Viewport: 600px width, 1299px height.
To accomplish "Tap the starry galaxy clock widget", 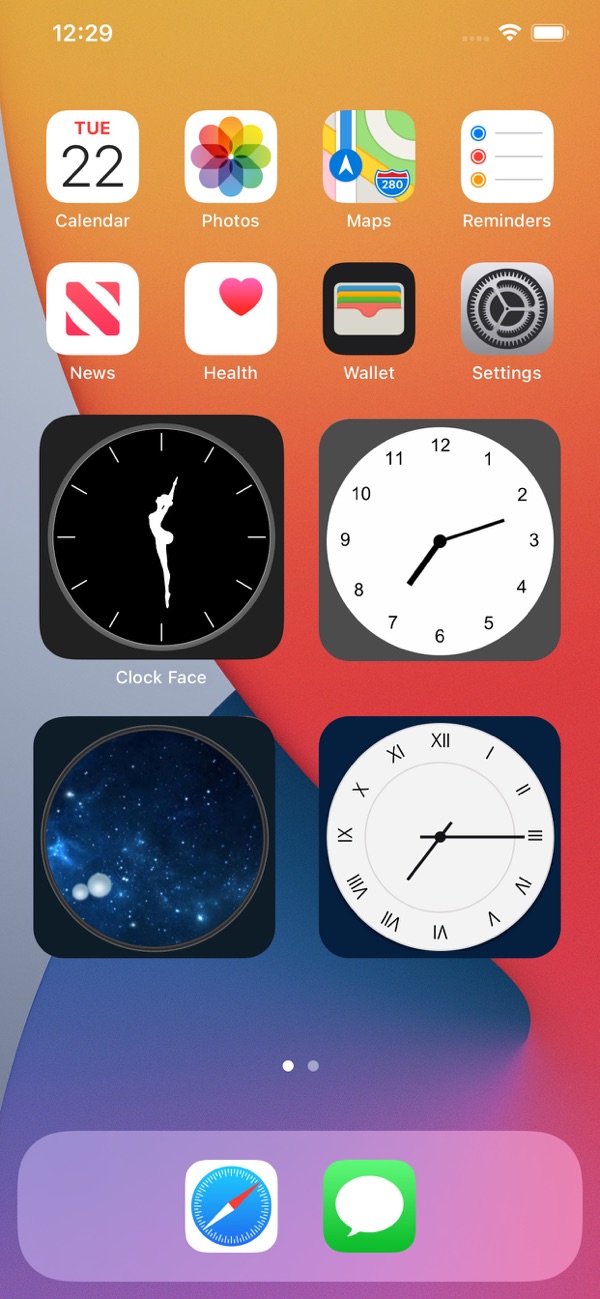I will pyautogui.click(x=154, y=837).
